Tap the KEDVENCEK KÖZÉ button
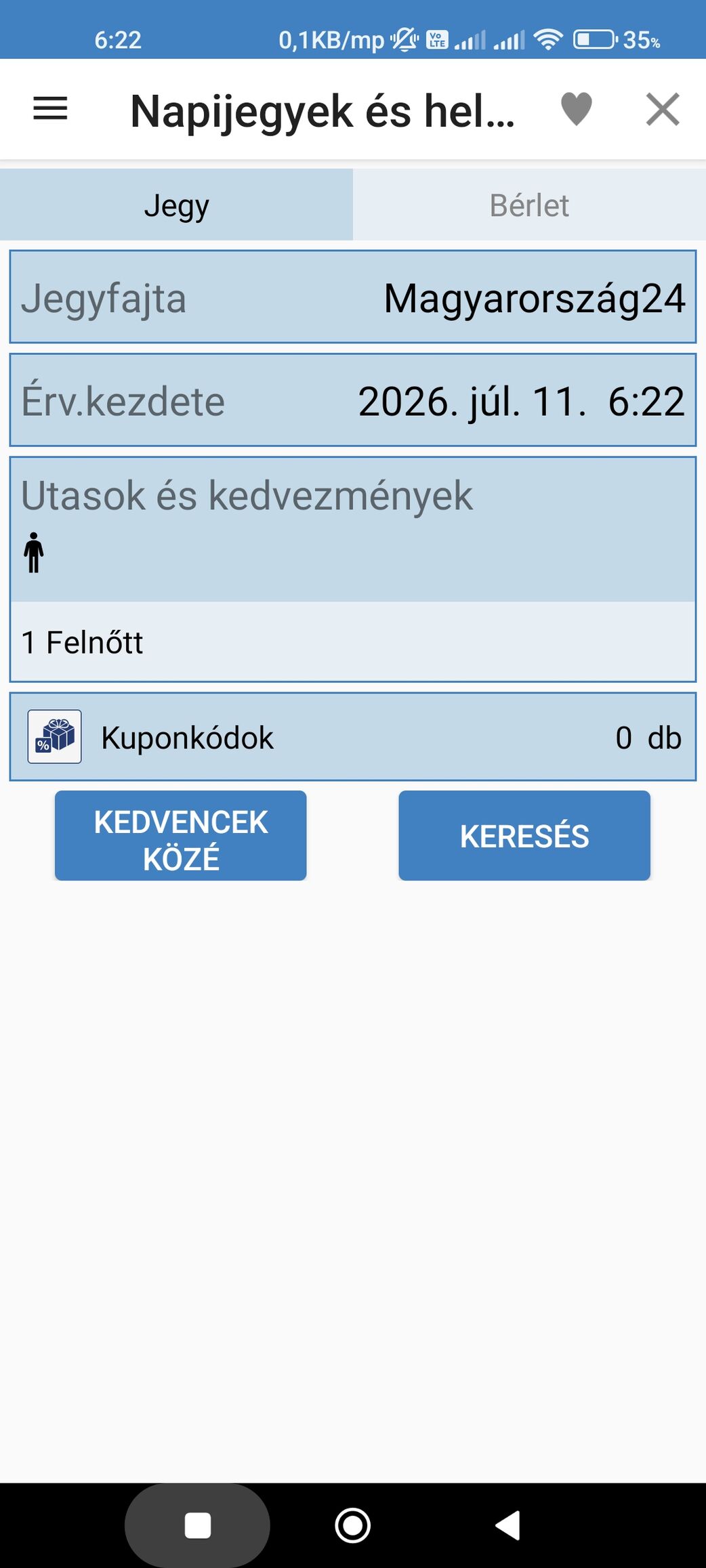The image size is (706, 1568). click(x=180, y=836)
